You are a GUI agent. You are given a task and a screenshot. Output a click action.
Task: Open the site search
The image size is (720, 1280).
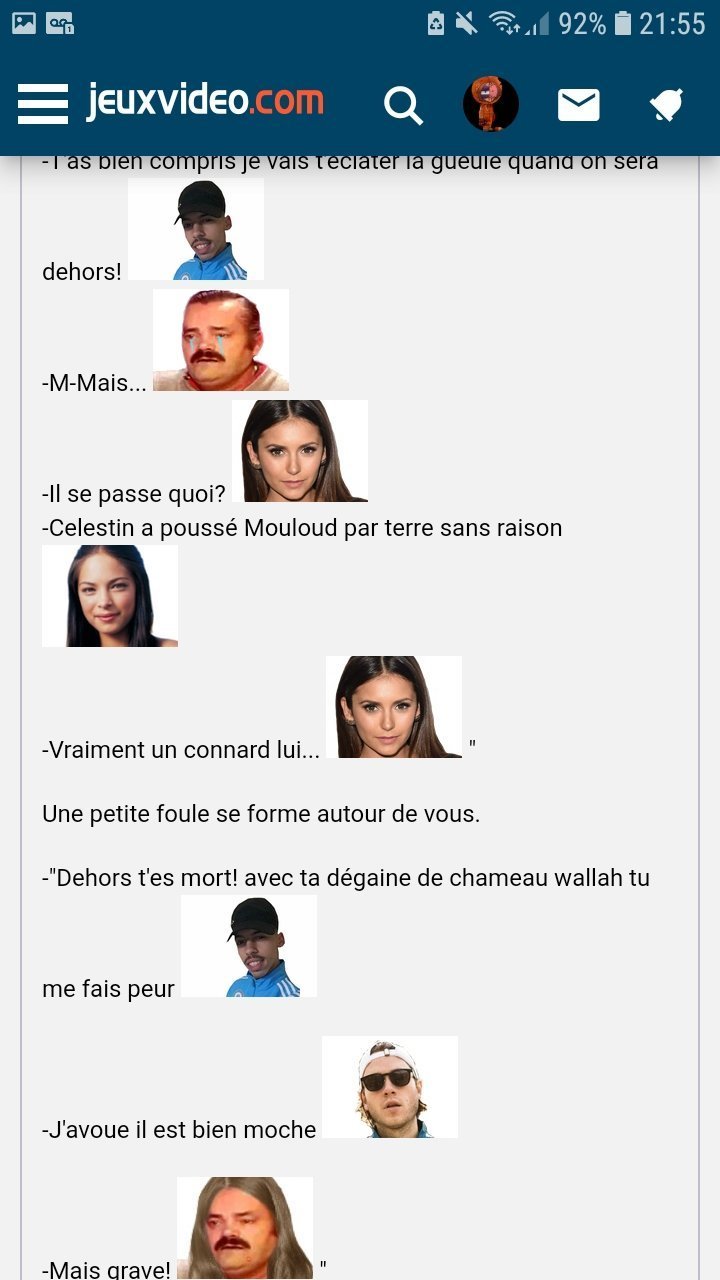coord(403,104)
